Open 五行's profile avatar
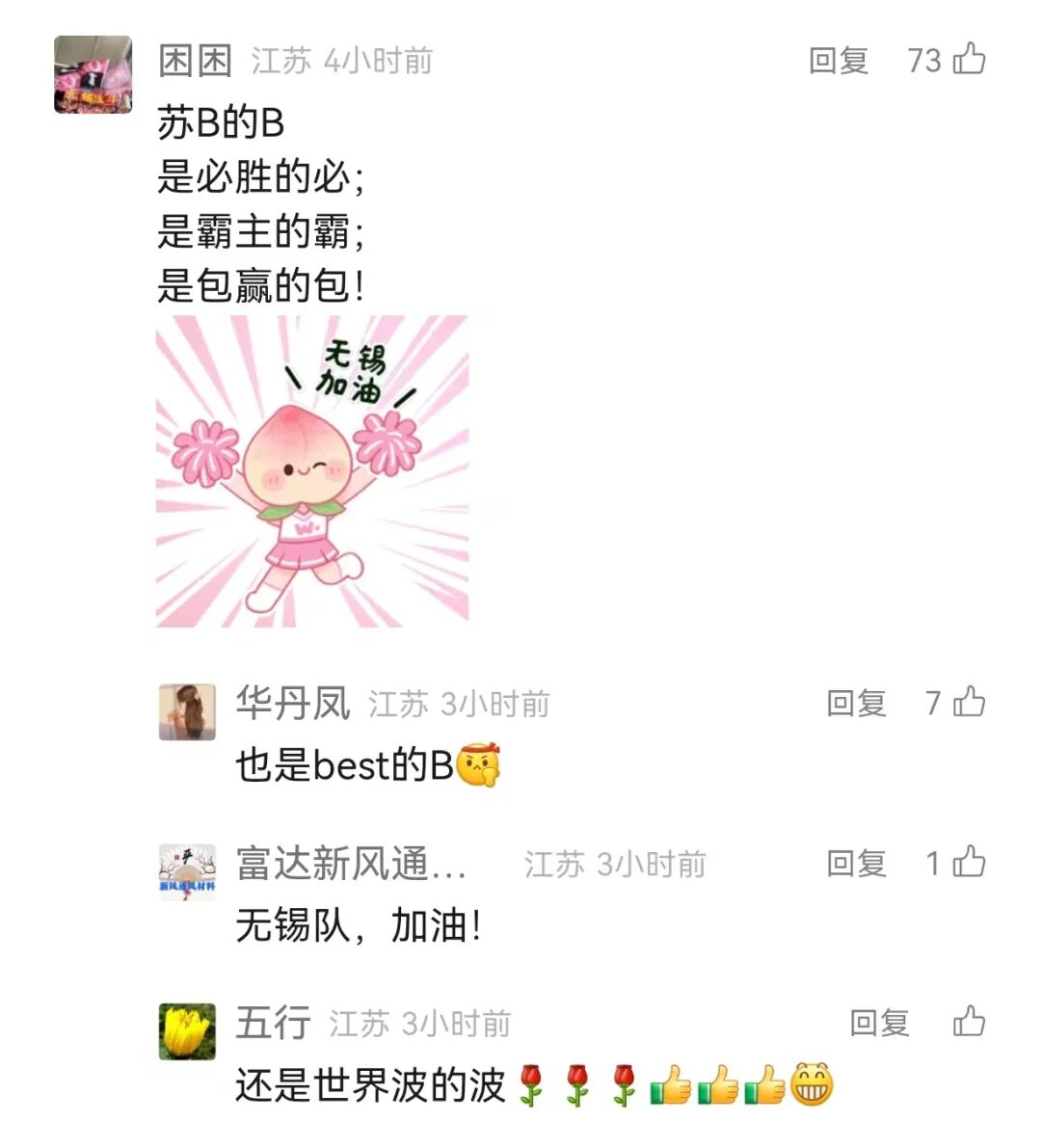 [x=187, y=1031]
